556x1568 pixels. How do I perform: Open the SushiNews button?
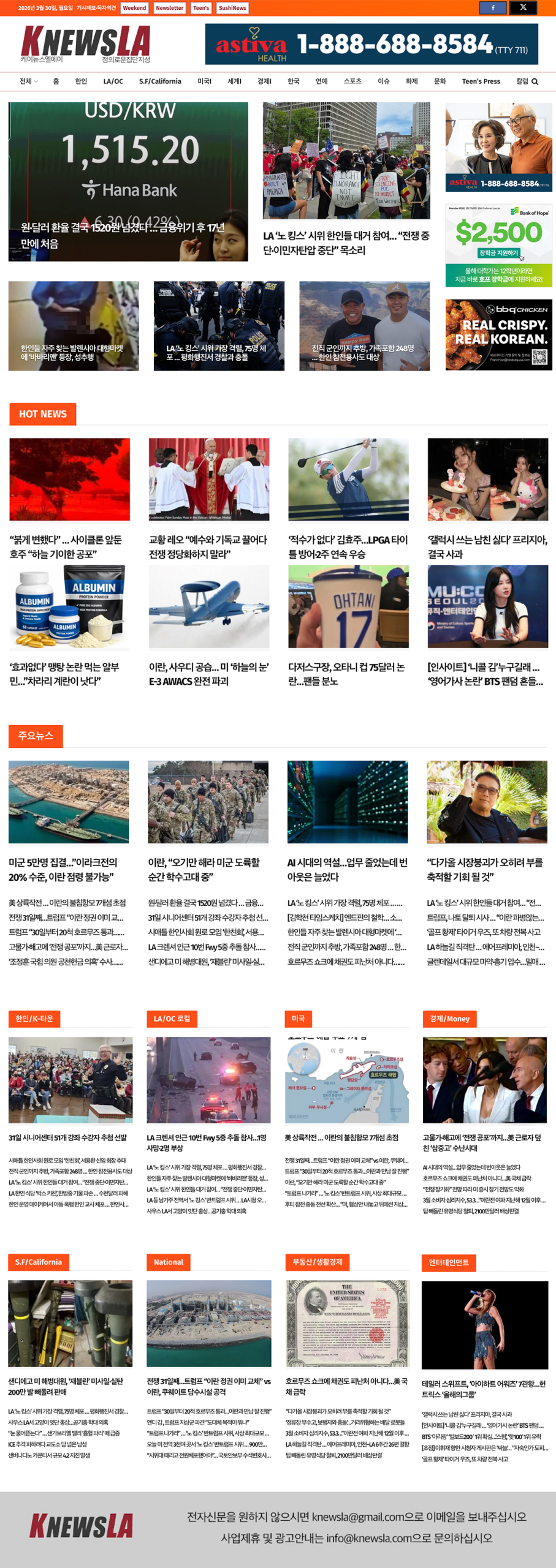232,8
